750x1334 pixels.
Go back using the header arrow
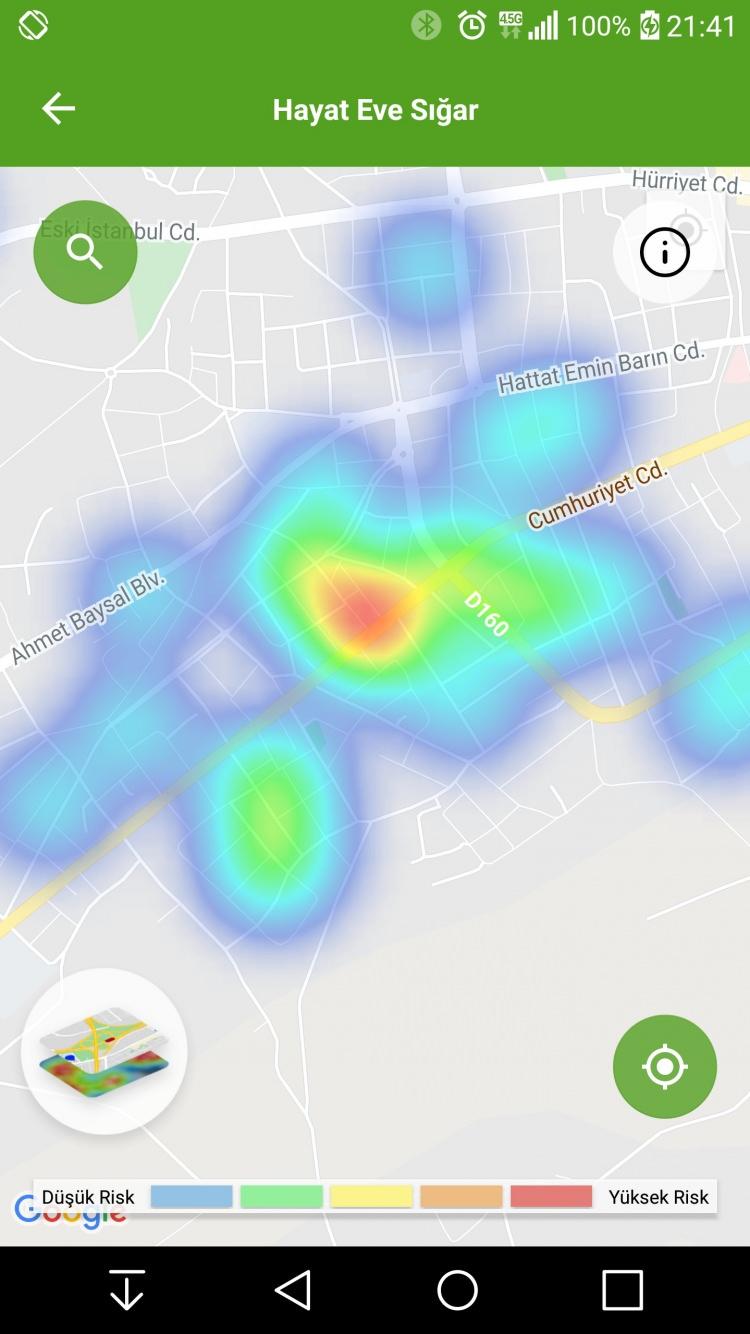click(58, 108)
